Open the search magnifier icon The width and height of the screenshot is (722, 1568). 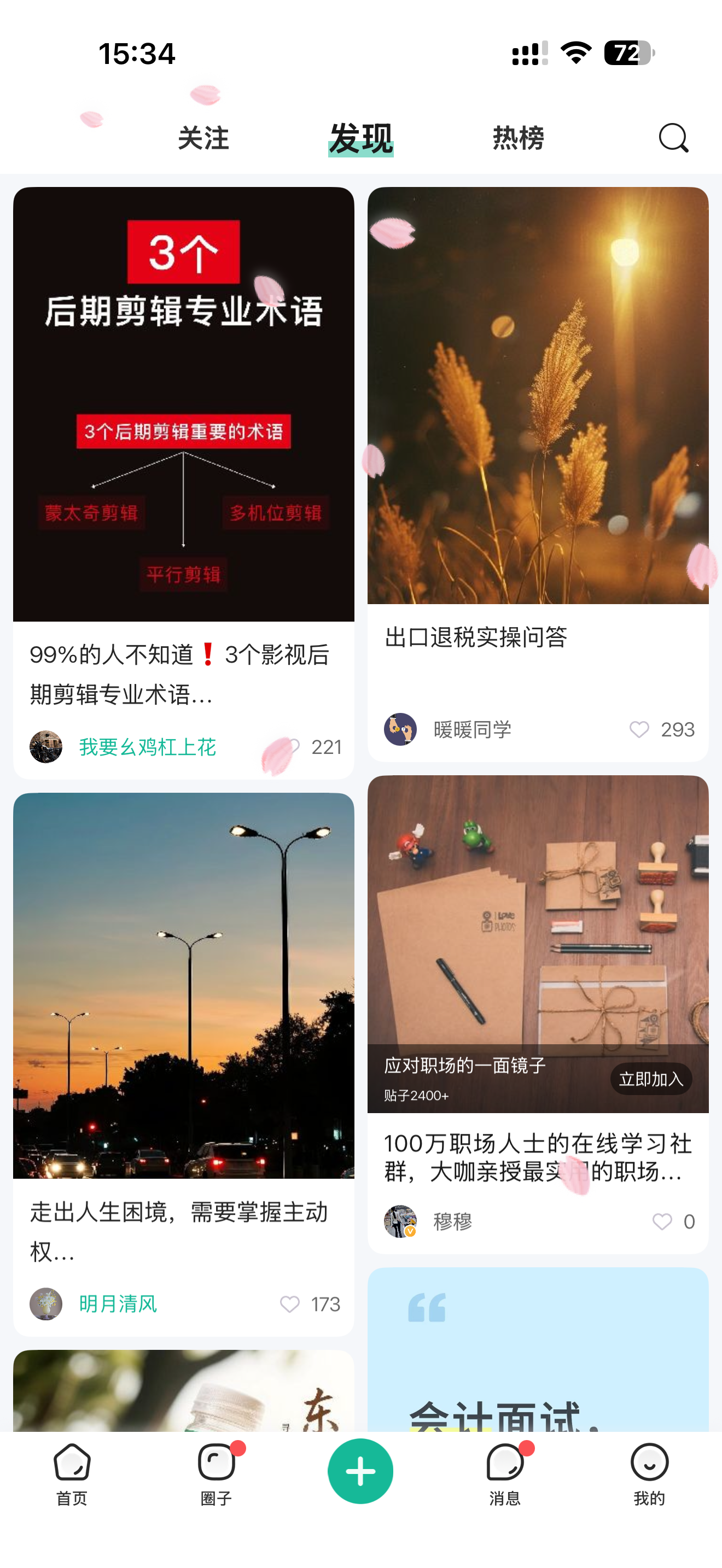[x=672, y=138]
